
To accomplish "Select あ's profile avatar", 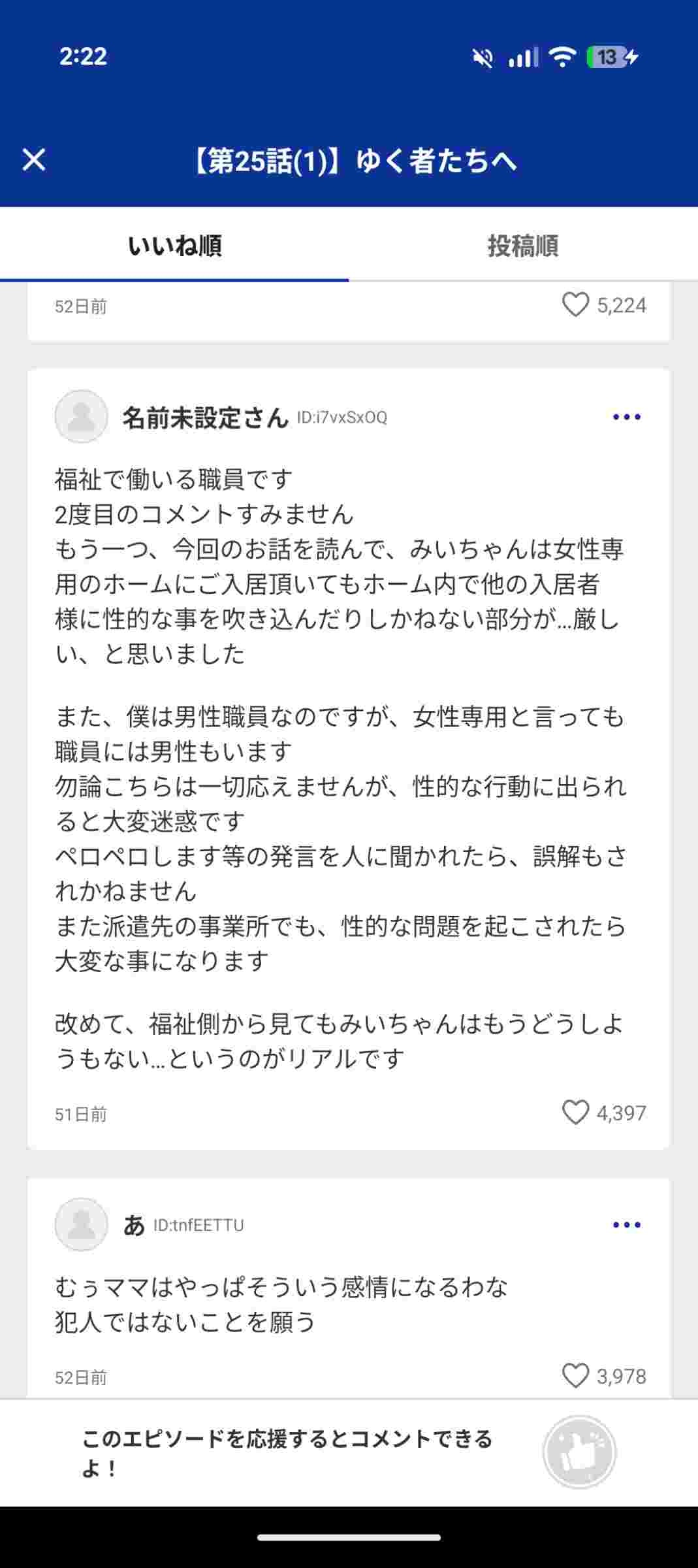I will point(82,1224).
